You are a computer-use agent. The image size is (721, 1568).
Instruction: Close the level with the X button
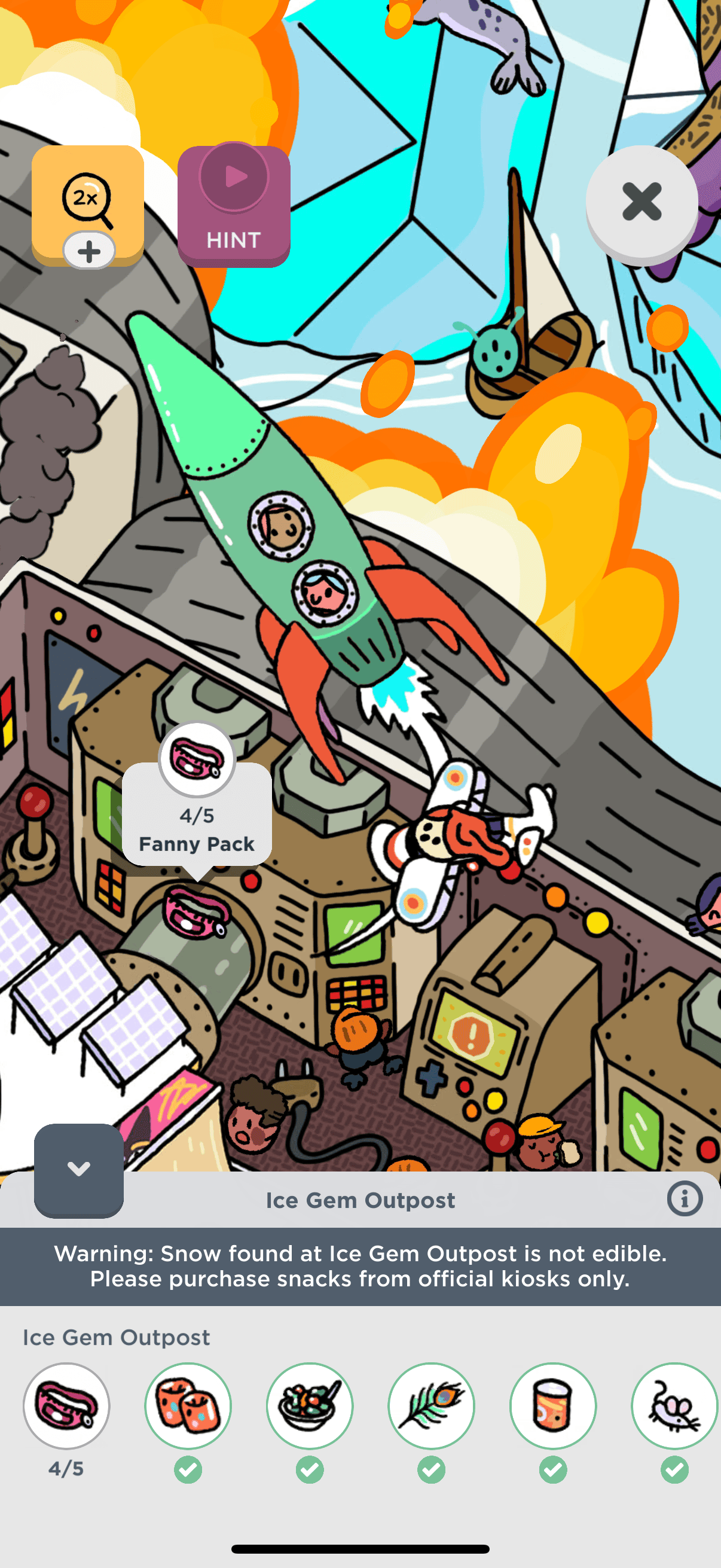641,202
